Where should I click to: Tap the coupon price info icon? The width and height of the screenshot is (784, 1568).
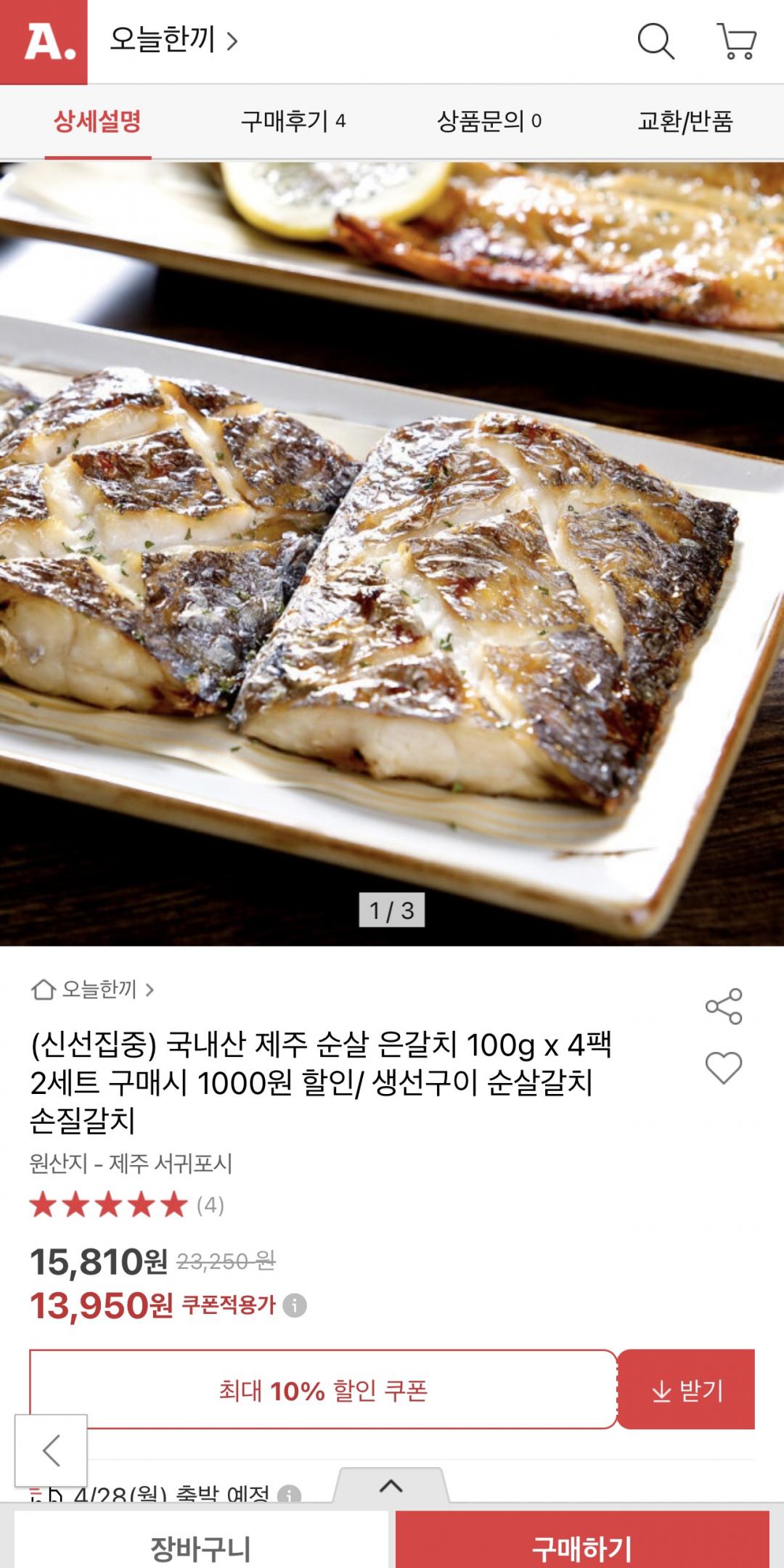[295, 1305]
